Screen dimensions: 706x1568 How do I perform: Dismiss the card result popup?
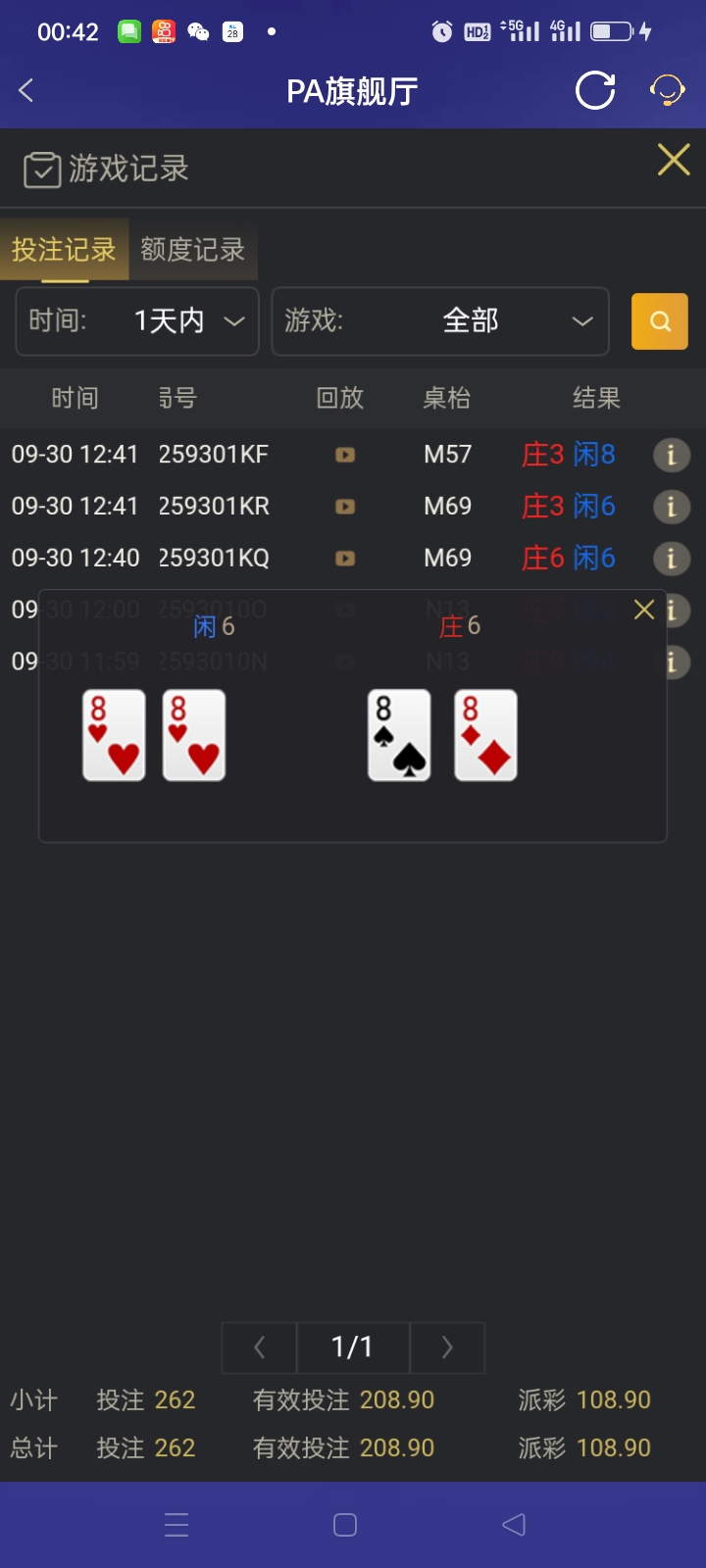click(x=644, y=611)
